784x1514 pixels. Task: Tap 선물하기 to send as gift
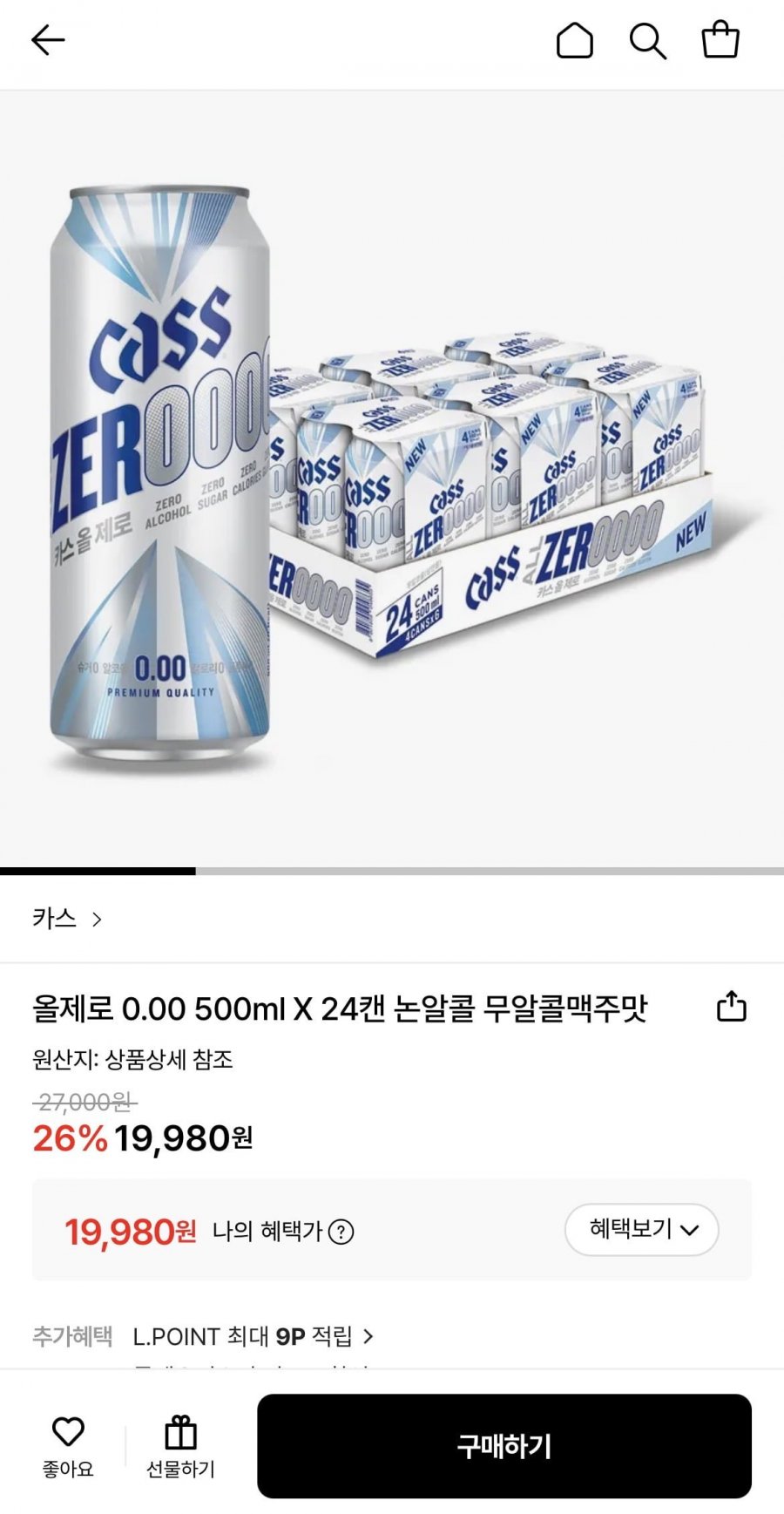[x=180, y=1445]
